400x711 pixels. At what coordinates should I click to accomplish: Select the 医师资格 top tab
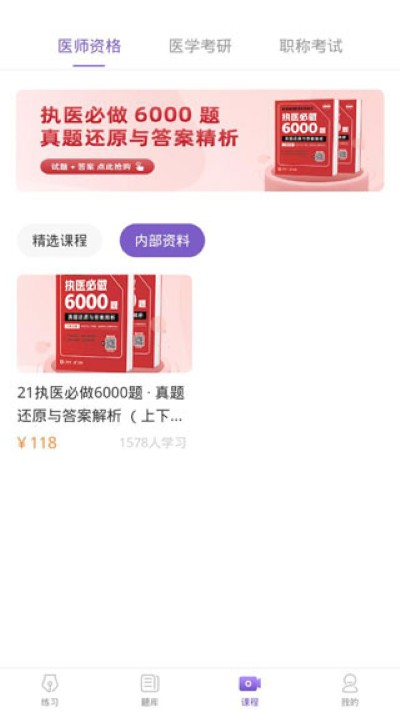point(89,46)
